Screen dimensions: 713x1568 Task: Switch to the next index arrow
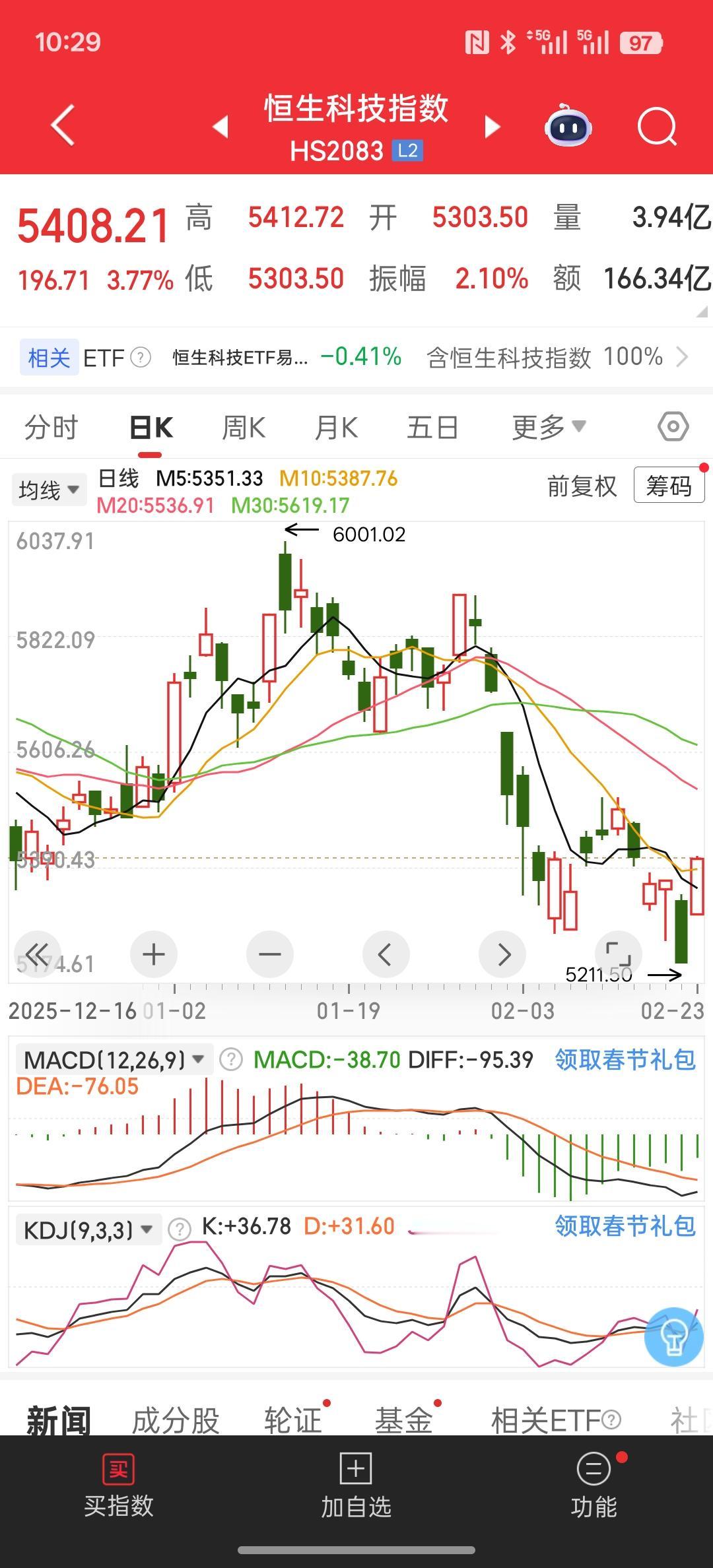[492, 126]
